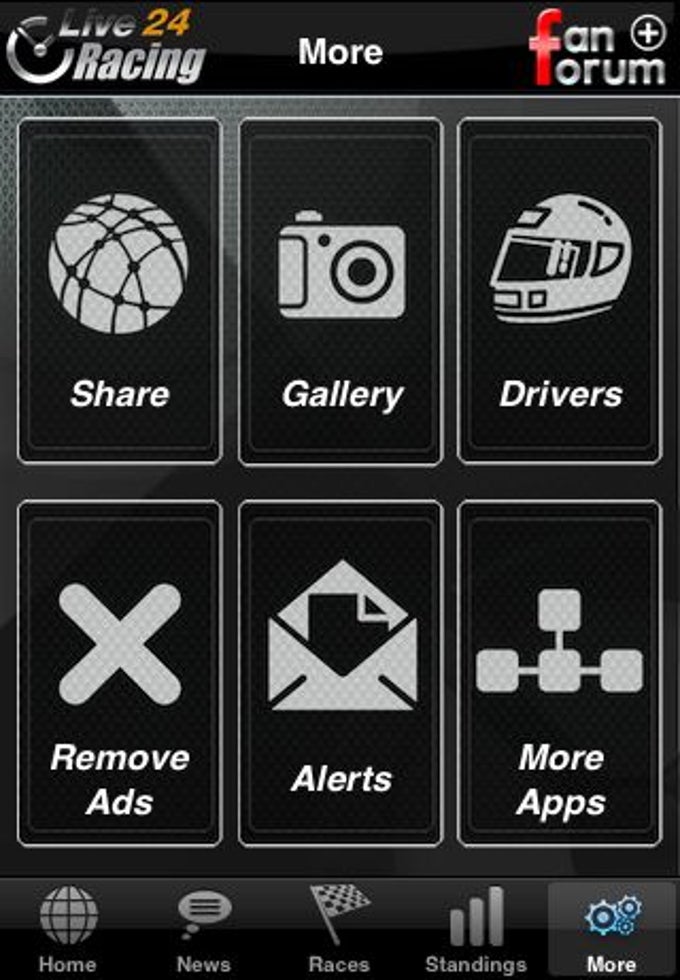680x980 pixels.
Task: View the Drivers section
Action: pos(560,290)
